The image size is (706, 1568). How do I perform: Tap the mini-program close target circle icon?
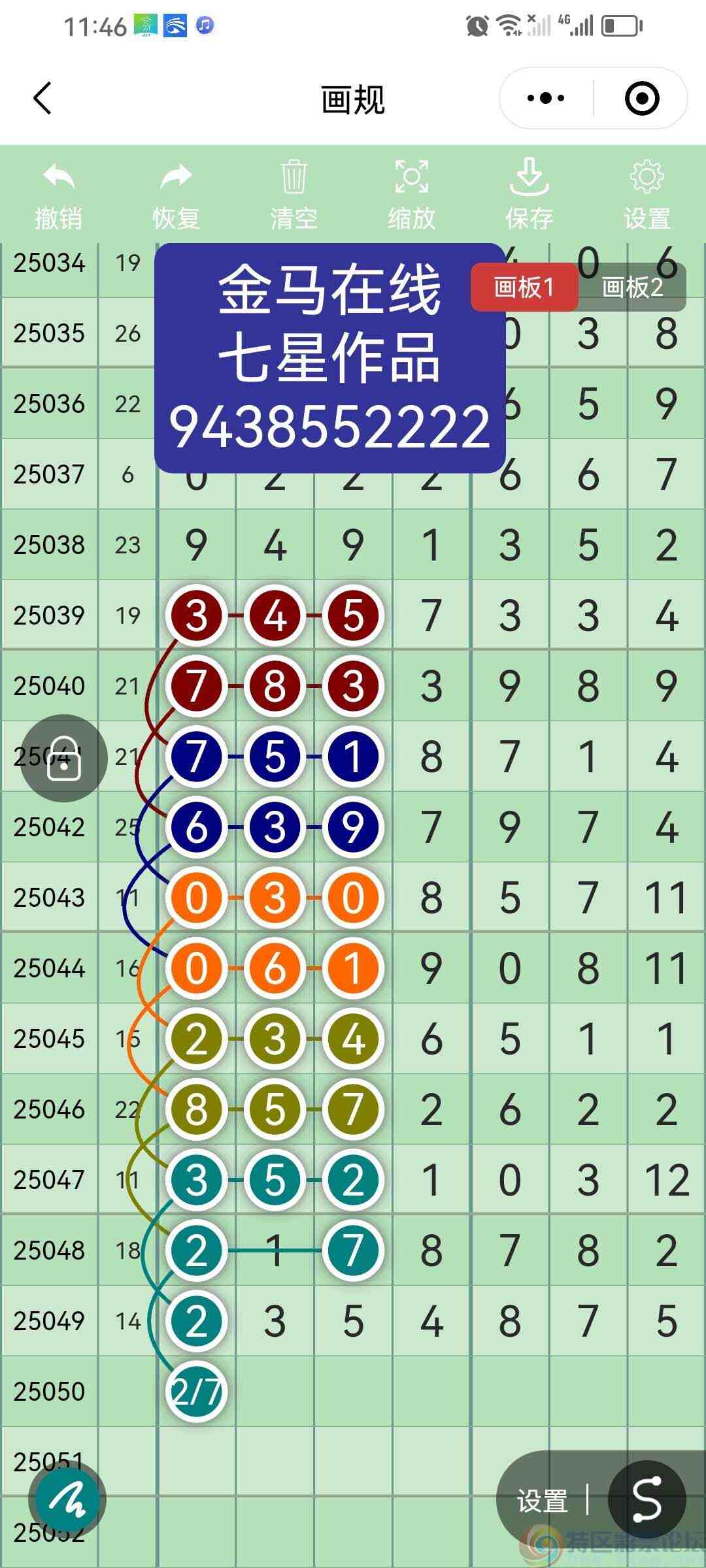[643, 97]
